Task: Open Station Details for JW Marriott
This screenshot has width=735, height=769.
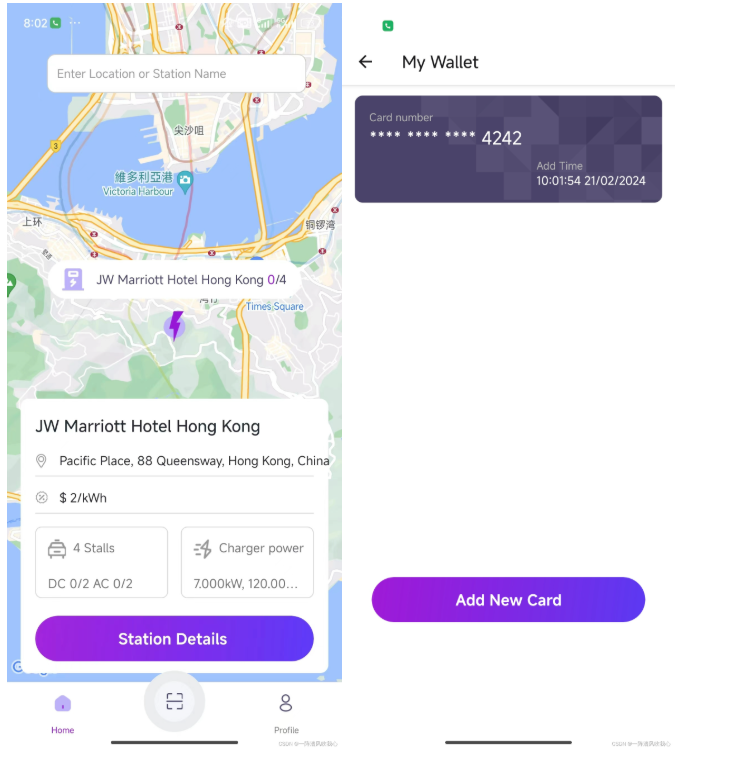Action: click(174, 639)
